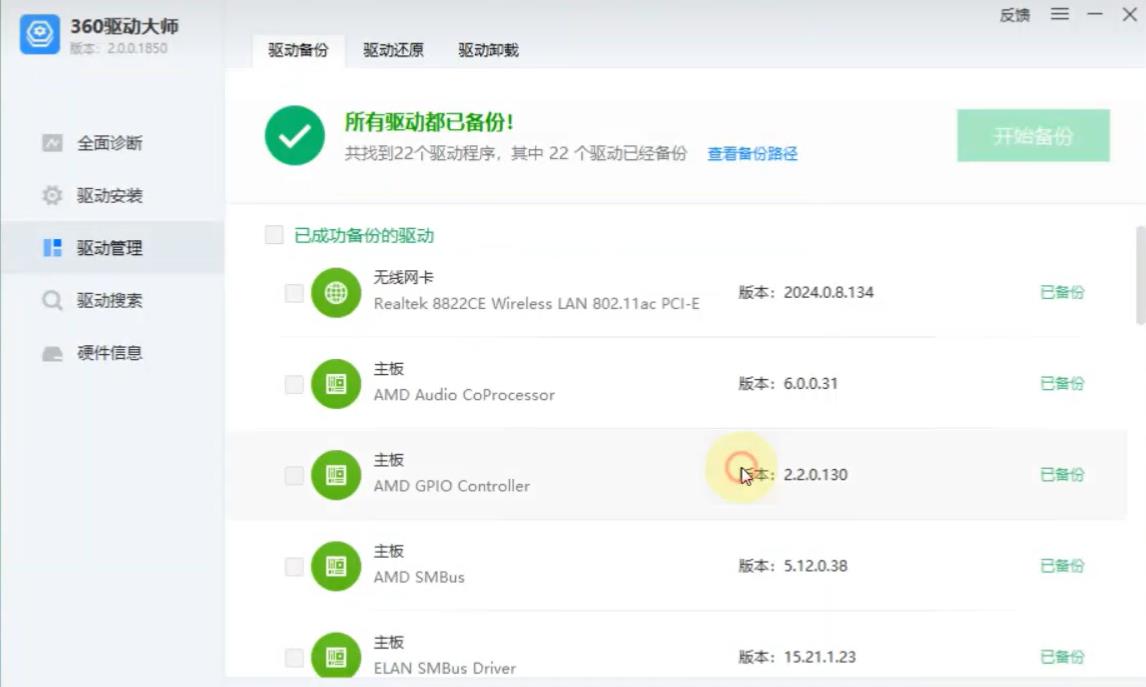
Task: Switch to the 驱动卸载 tab
Action: point(488,50)
